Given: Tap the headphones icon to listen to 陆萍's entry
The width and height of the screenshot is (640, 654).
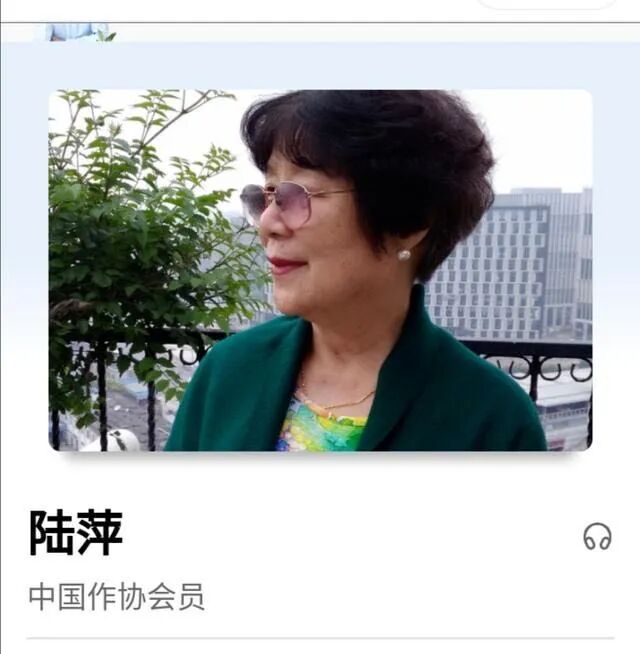Looking at the screenshot, I should point(597,536).
